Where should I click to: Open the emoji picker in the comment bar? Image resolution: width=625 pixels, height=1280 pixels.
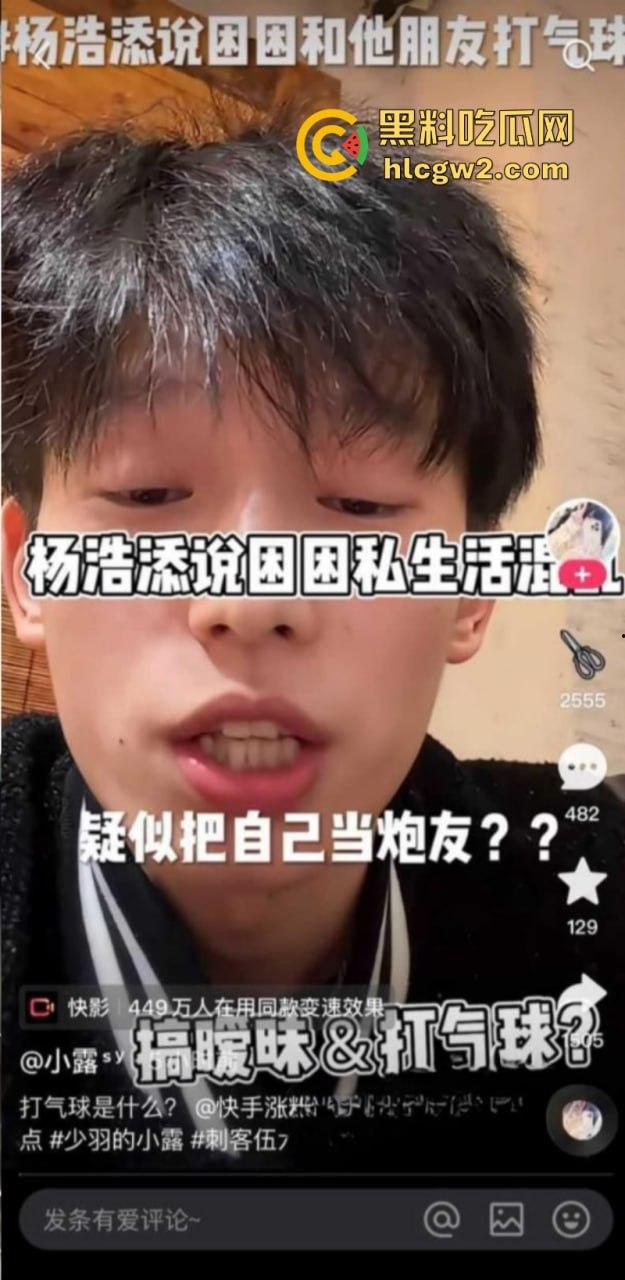[x=571, y=1219]
